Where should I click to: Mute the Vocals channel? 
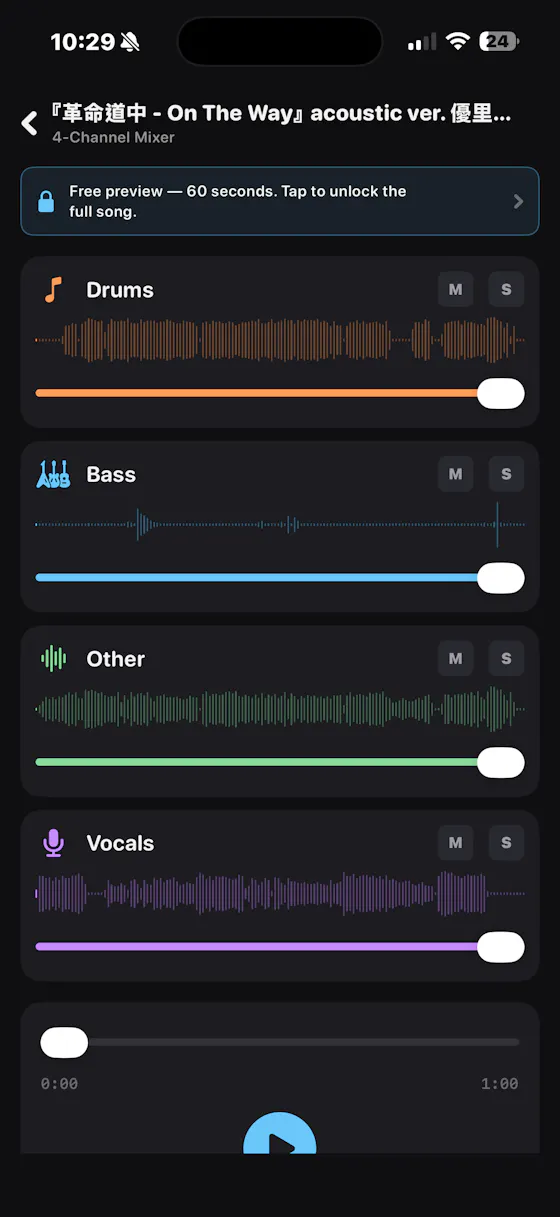(456, 843)
